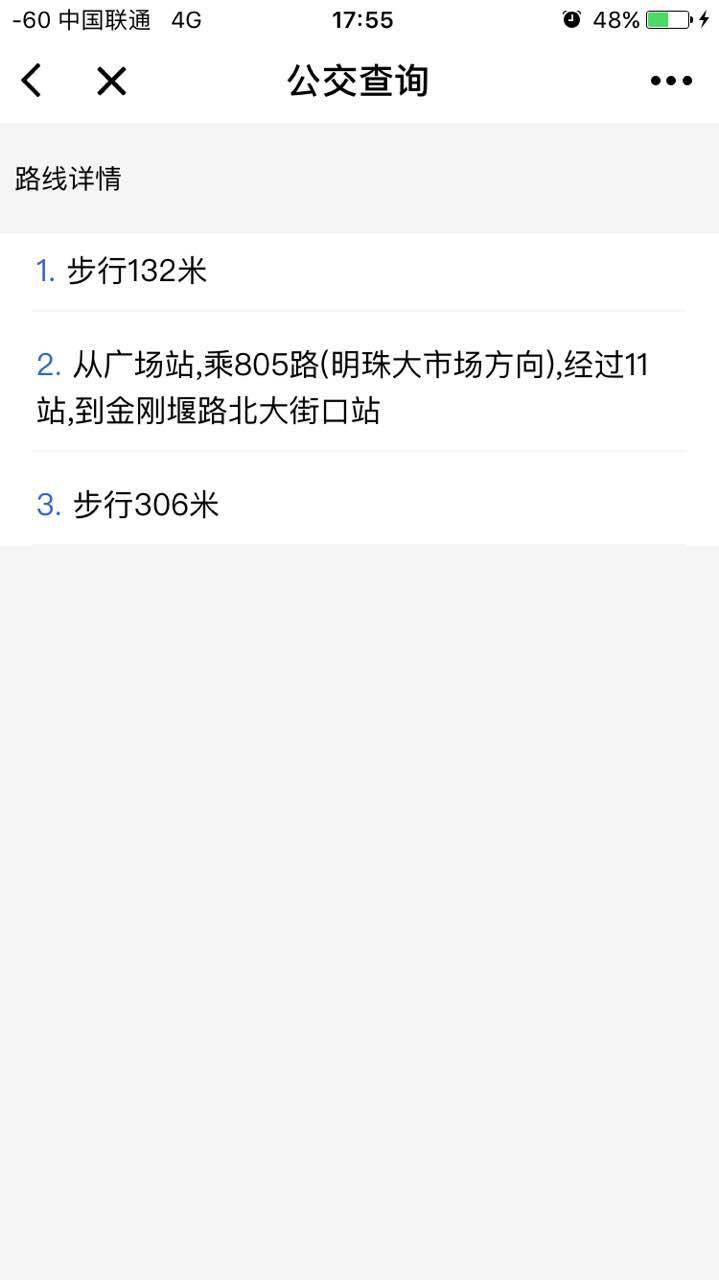Open the three-dot more options menu
This screenshot has width=719, height=1280.
[671, 81]
